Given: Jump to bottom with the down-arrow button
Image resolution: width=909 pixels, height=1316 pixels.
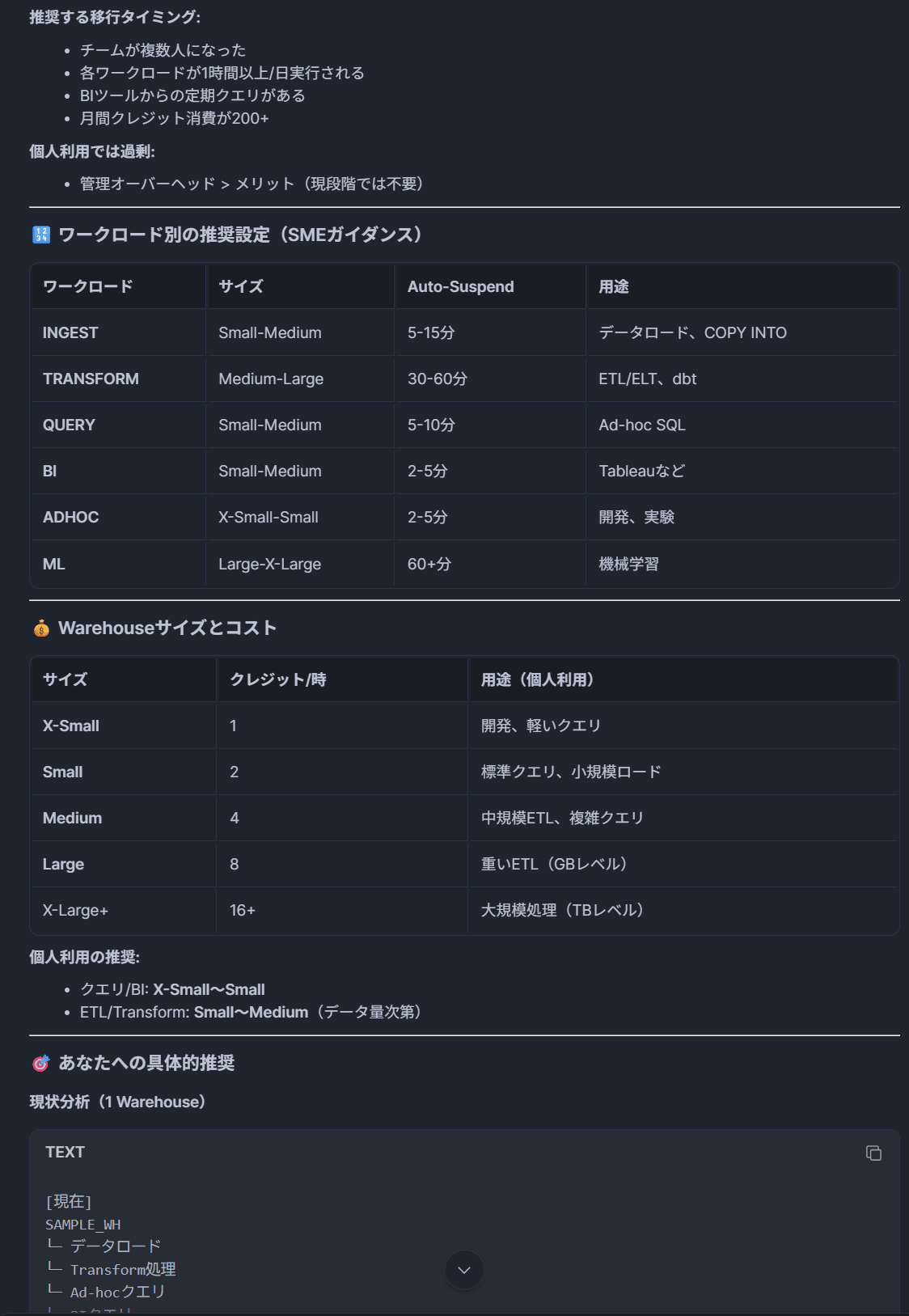Looking at the screenshot, I should click(464, 1270).
